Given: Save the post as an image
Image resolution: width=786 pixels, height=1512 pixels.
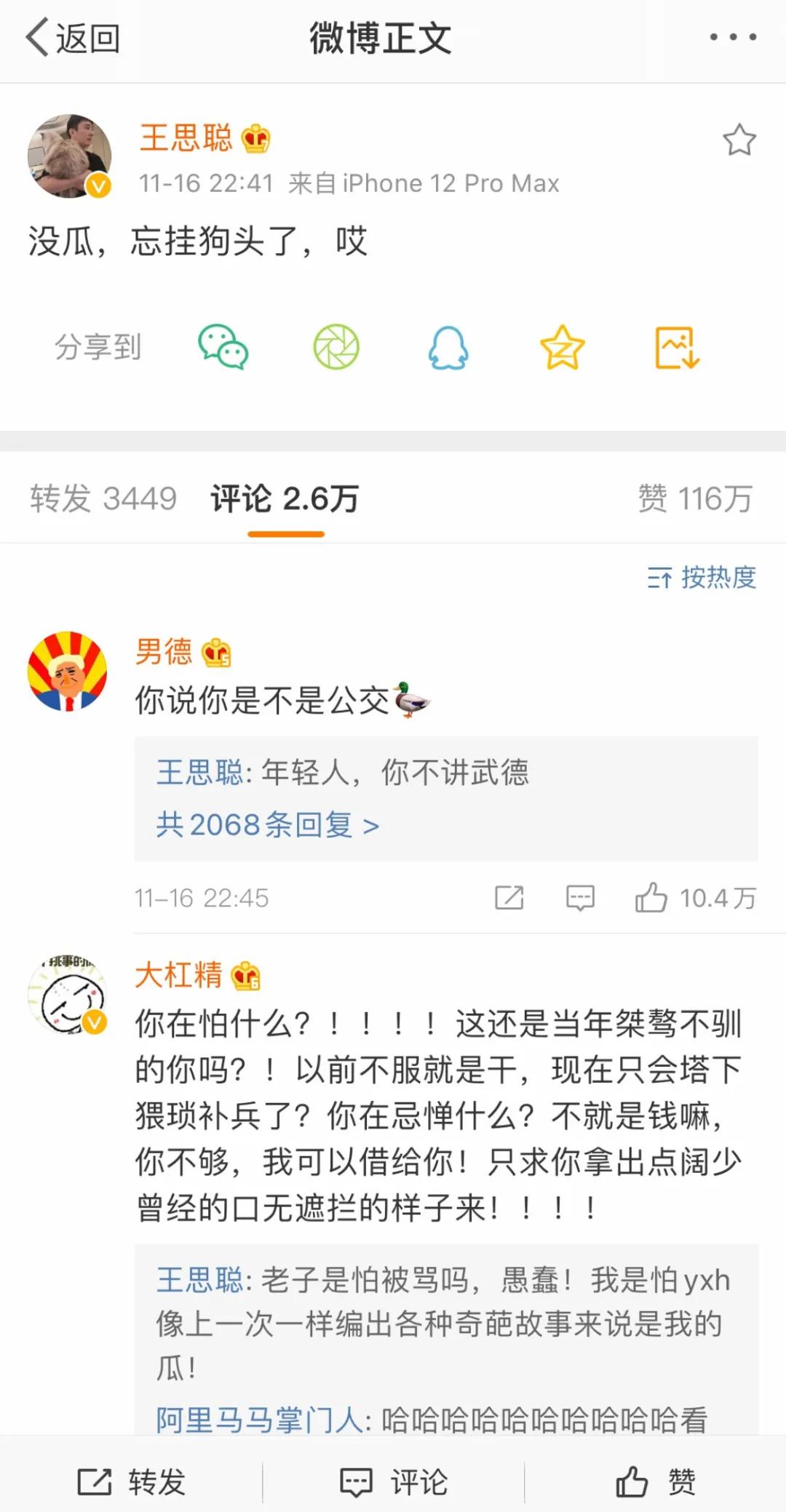Looking at the screenshot, I should tap(676, 347).
